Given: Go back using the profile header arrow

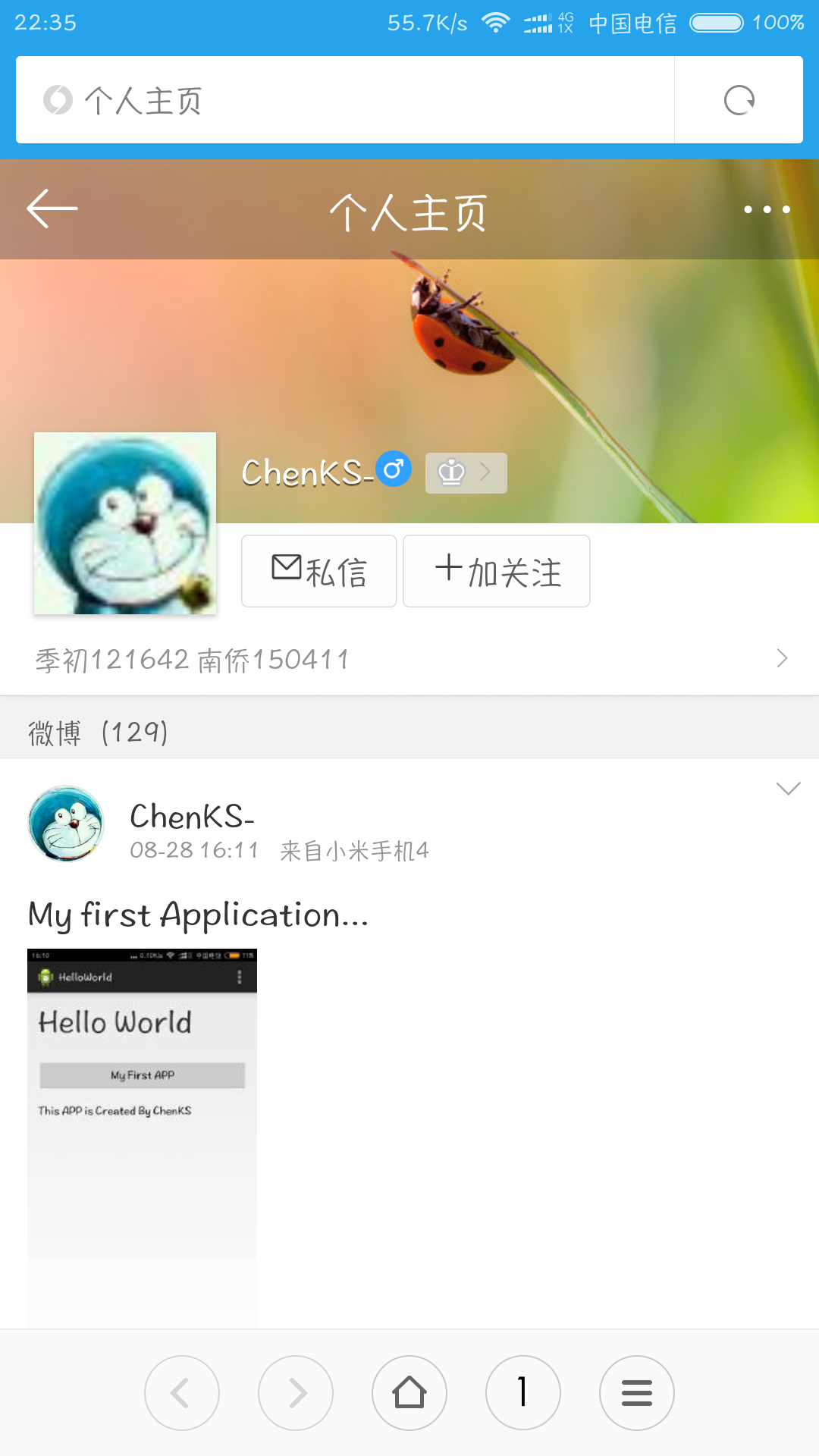Looking at the screenshot, I should tap(52, 209).
